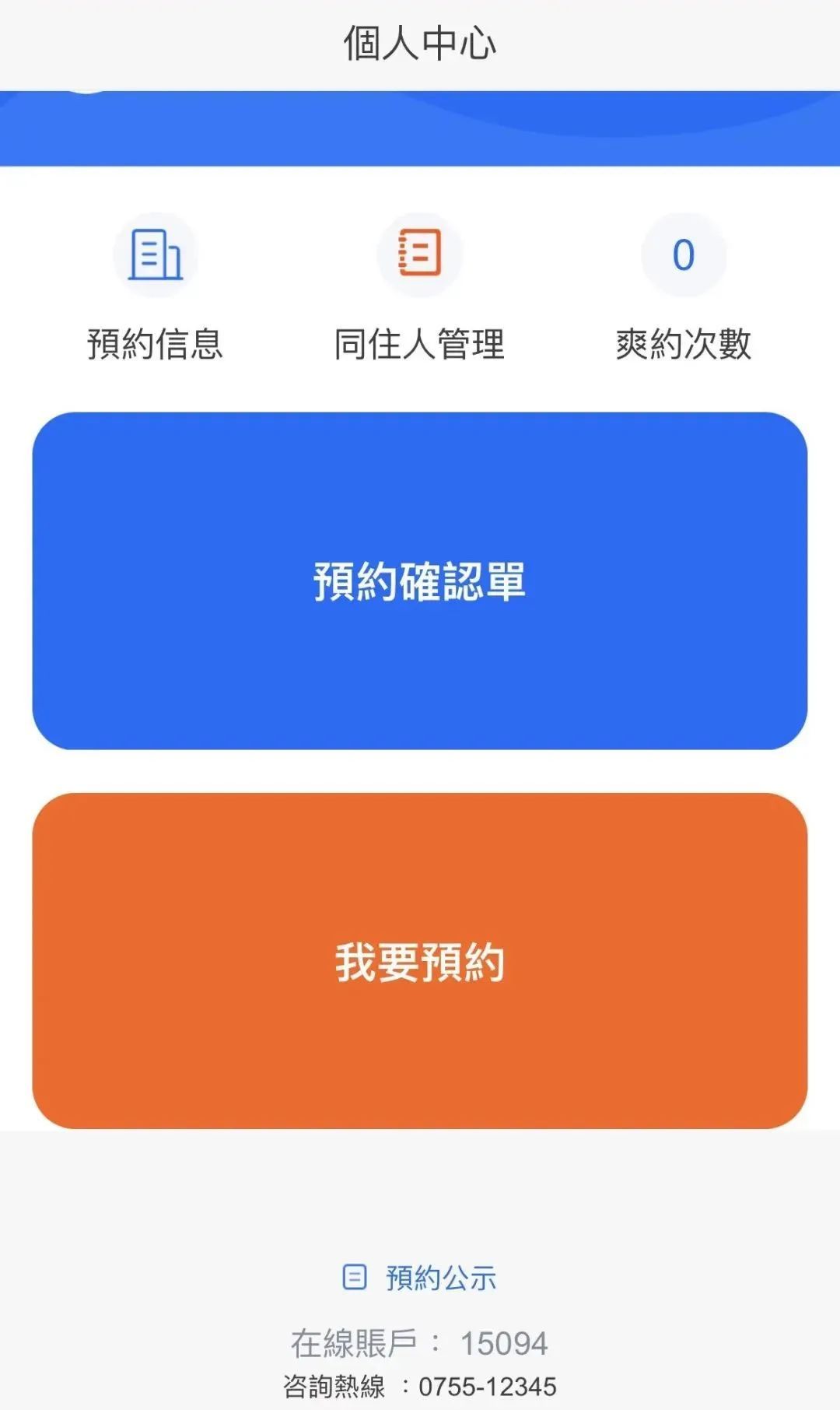Click the 同住人管理 text label
This screenshot has height=1410, width=840.
pos(420,340)
